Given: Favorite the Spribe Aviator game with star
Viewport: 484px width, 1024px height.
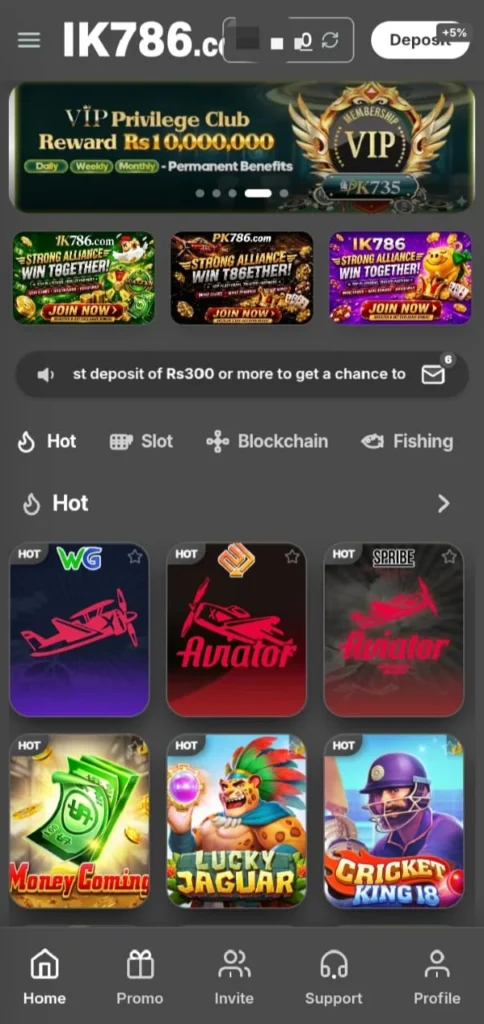Looking at the screenshot, I should pyautogui.click(x=449, y=556).
